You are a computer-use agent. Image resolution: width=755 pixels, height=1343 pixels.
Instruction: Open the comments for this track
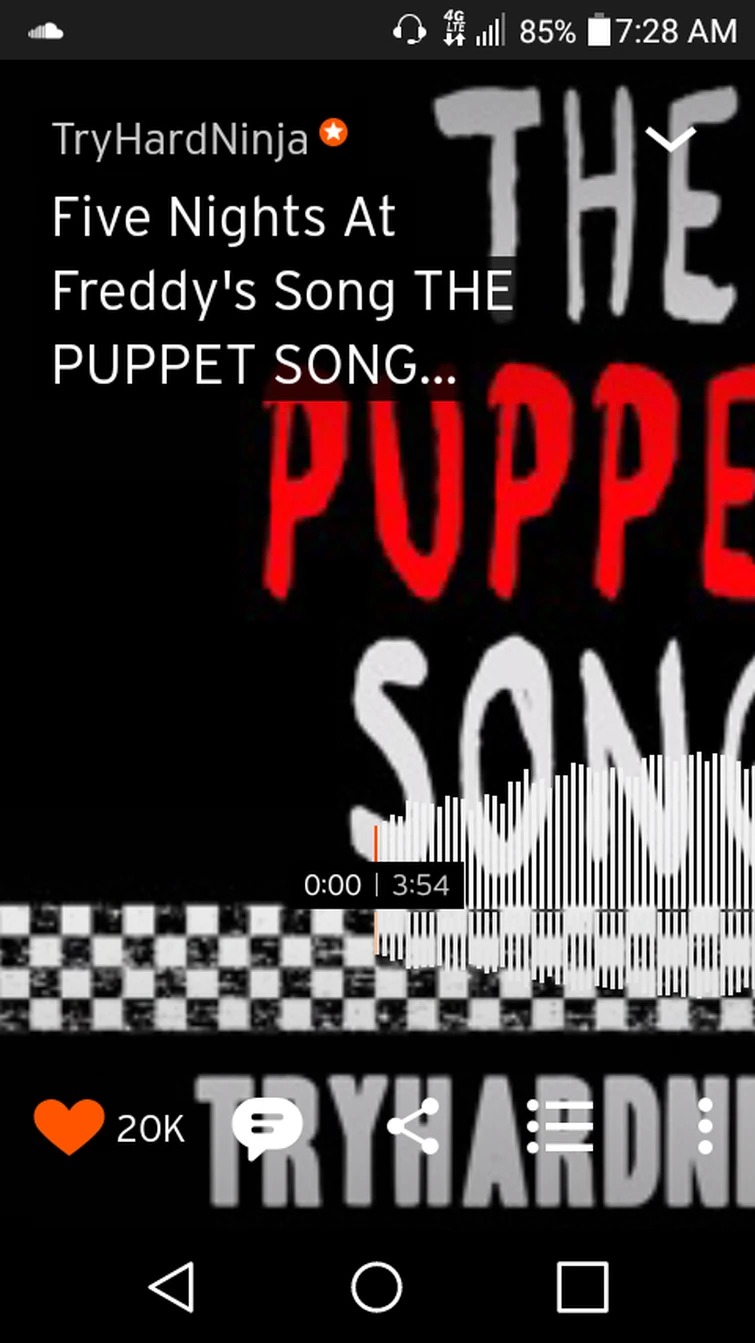(x=265, y=1124)
